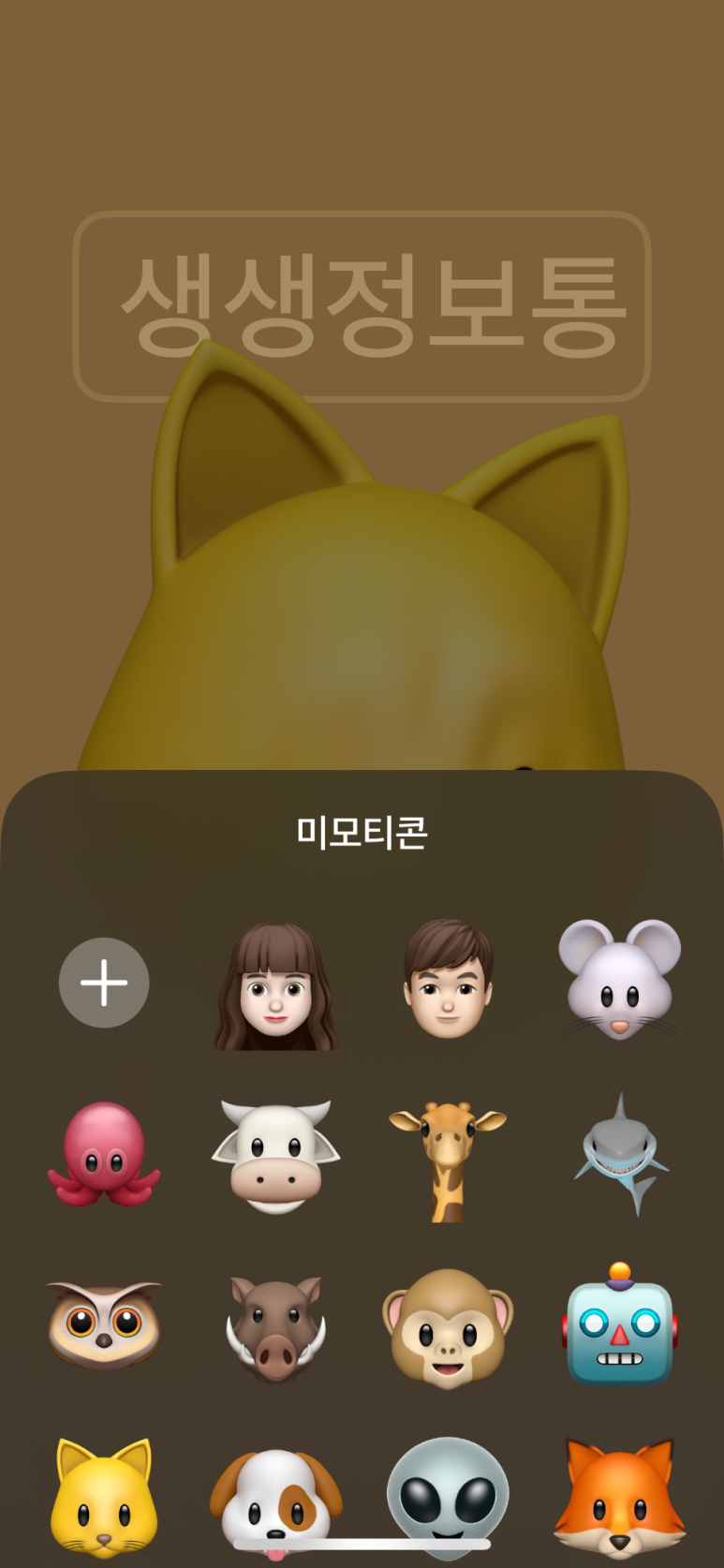The image size is (724, 1568).
Task: Choose the alien Memoji
Action: click(x=448, y=1497)
